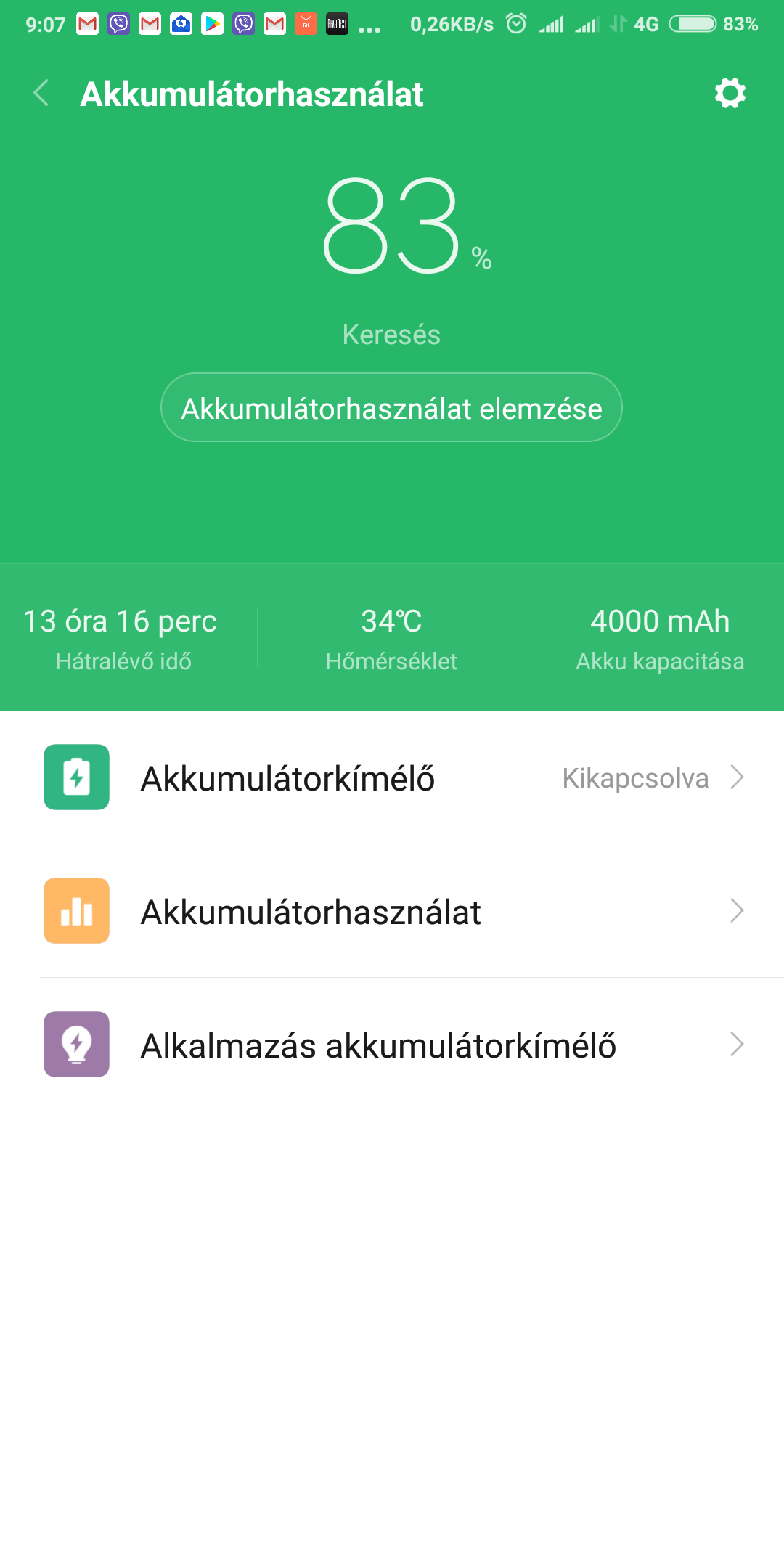
Task: Tap Akkumulátorhasználat elemzése button
Action: [x=391, y=408]
